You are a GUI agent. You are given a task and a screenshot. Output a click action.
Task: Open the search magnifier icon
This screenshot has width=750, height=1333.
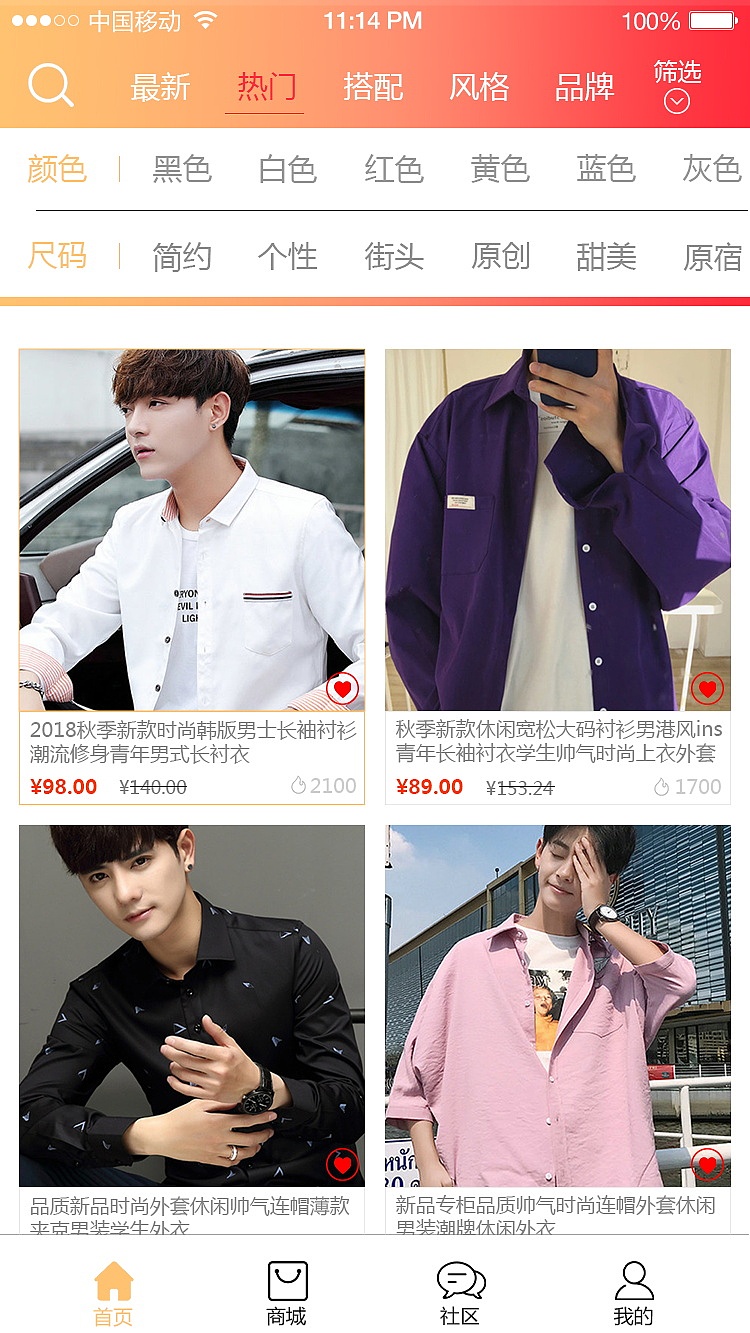pyautogui.click(x=50, y=86)
